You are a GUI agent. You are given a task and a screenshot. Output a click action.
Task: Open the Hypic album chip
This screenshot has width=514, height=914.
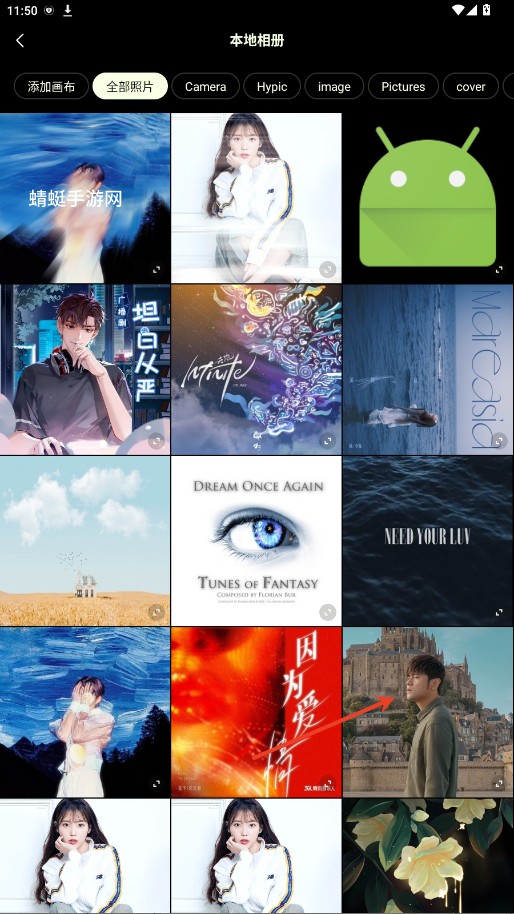(272, 87)
